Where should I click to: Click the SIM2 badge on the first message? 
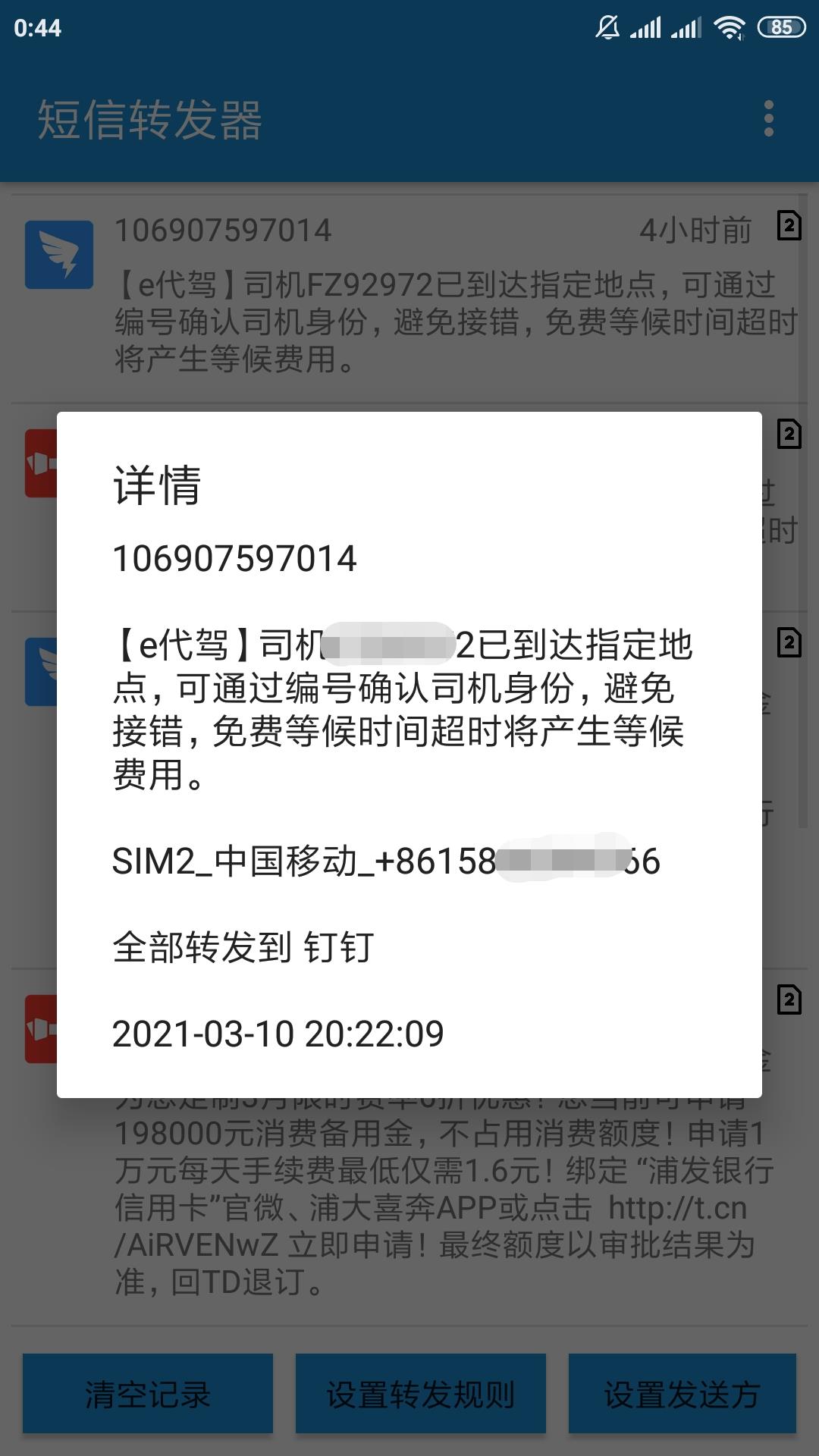point(789,226)
